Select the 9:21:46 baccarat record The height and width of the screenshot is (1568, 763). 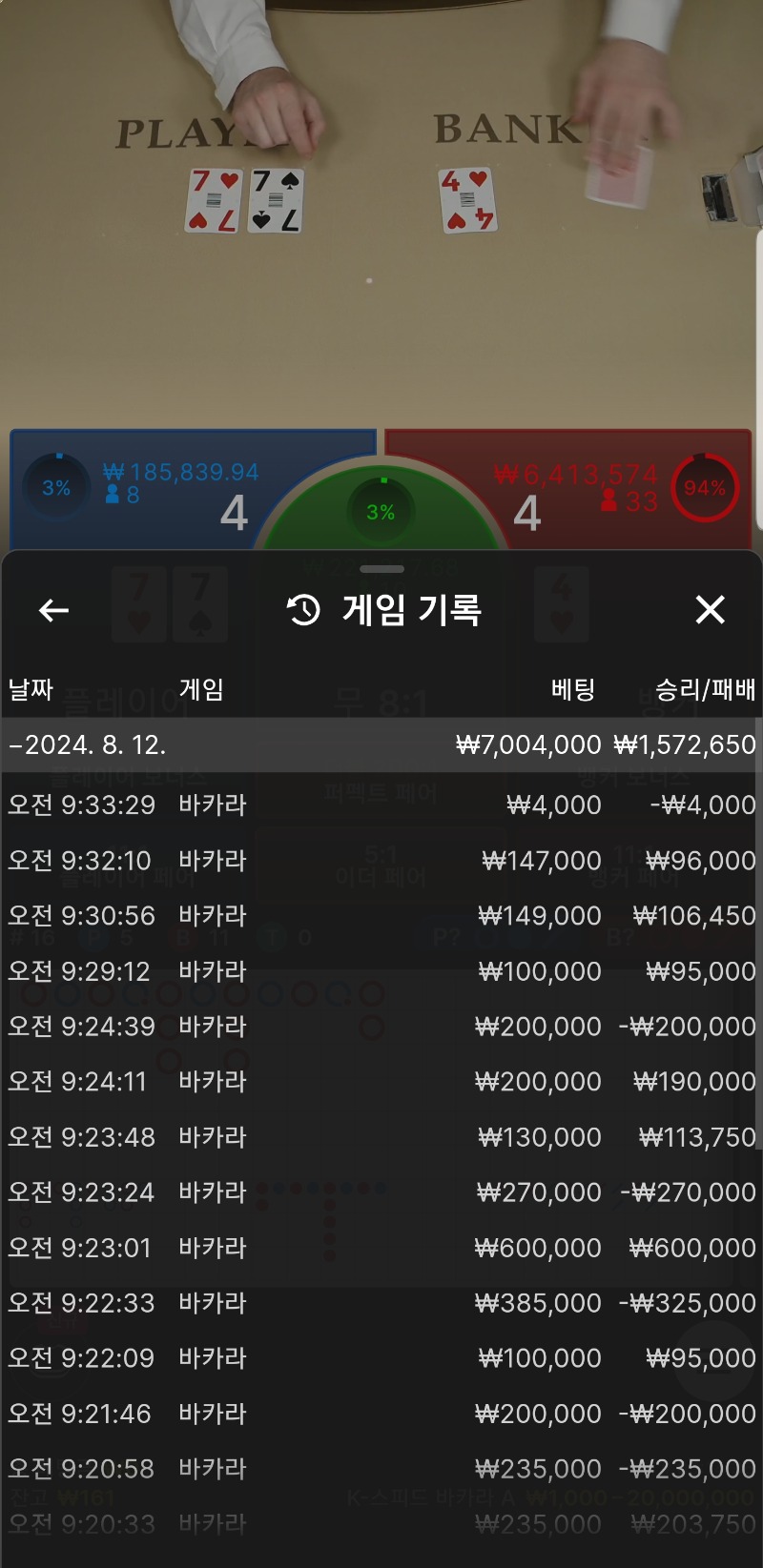click(x=381, y=1414)
